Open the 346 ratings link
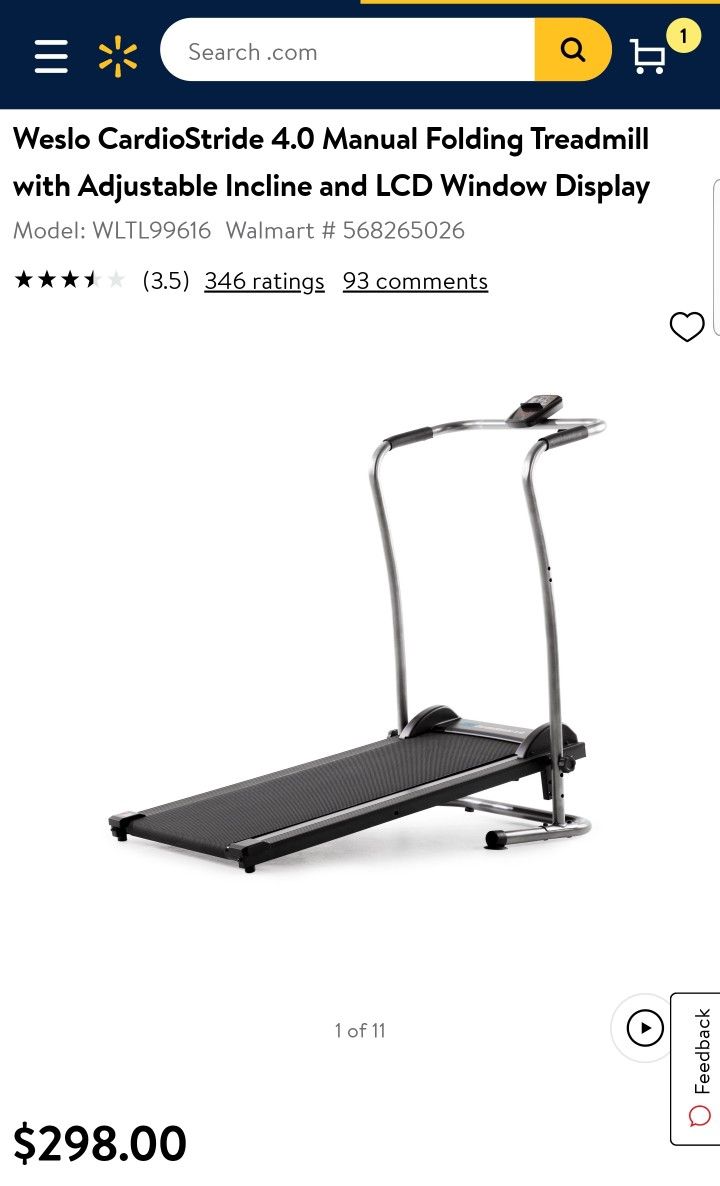The width and height of the screenshot is (720, 1186). [x=264, y=281]
